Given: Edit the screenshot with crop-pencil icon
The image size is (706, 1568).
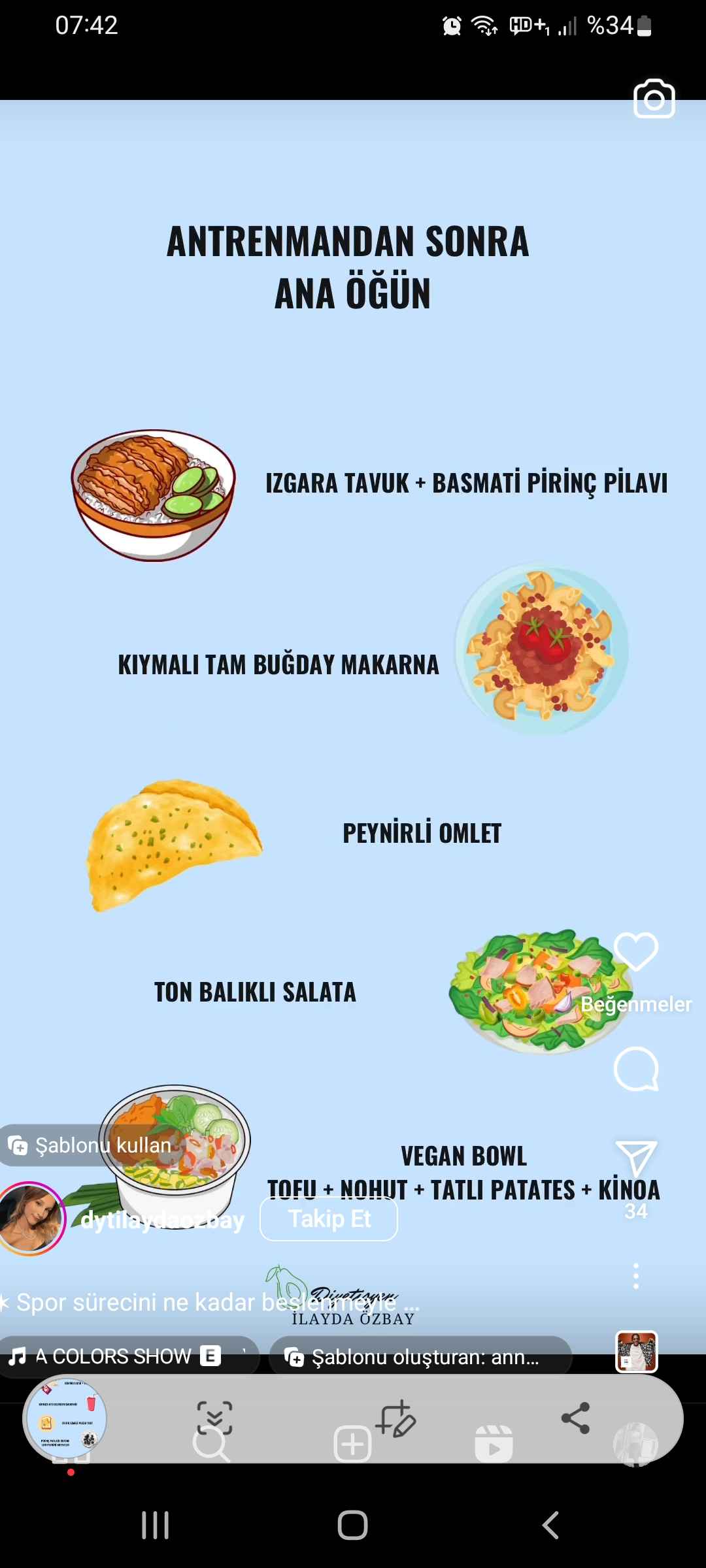Looking at the screenshot, I should click(x=395, y=1418).
